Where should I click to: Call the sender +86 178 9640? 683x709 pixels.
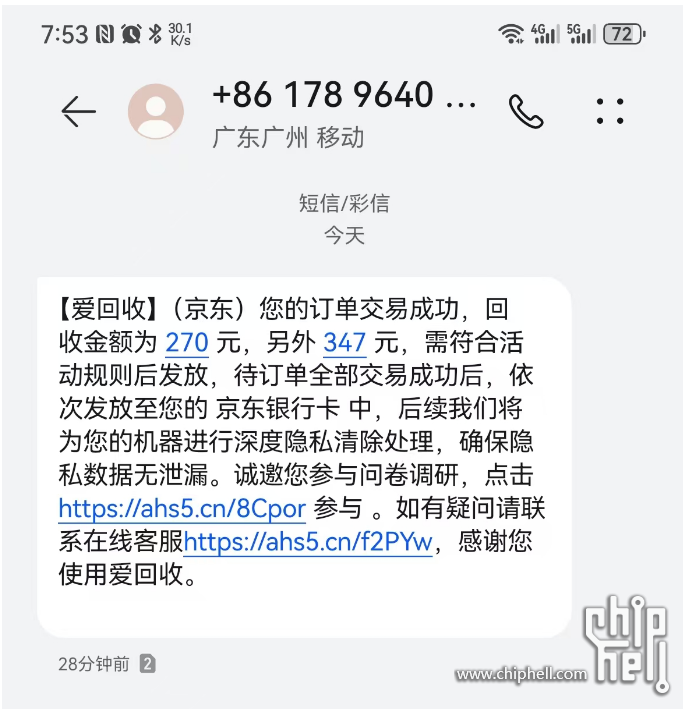[x=526, y=112]
